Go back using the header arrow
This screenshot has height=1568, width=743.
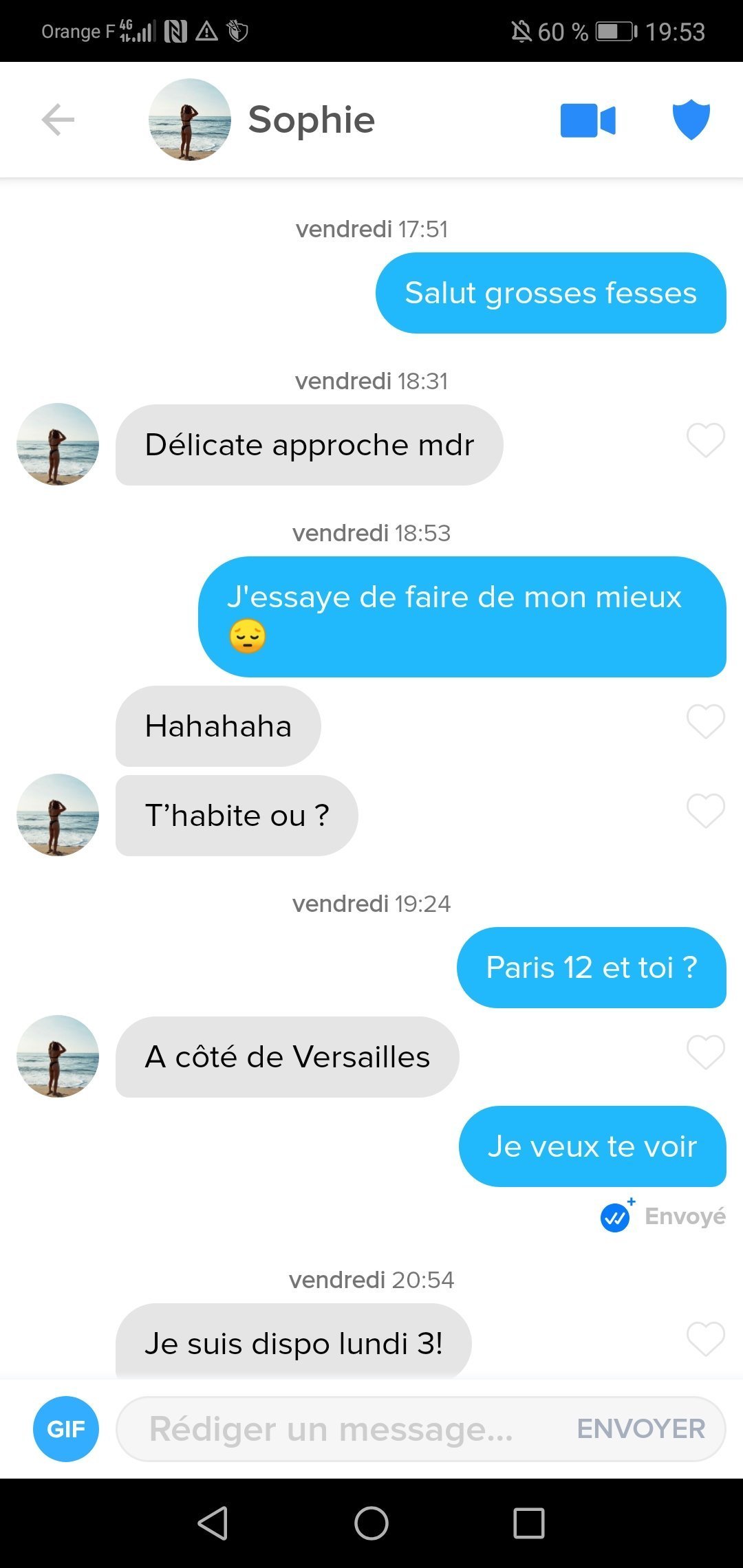(58, 120)
